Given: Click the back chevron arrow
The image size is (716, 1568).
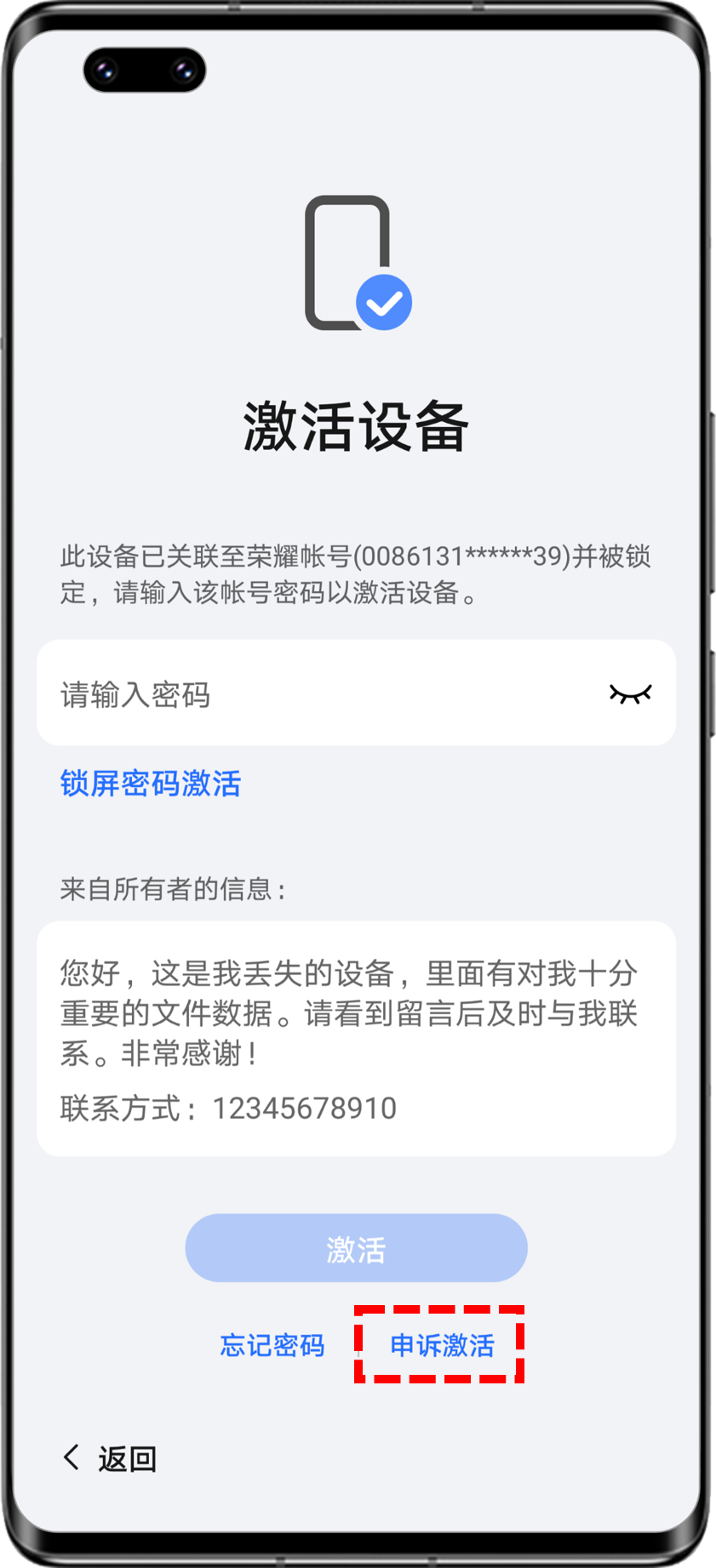Looking at the screenshot, I should pyautogui.click(x=71, y=1457).
